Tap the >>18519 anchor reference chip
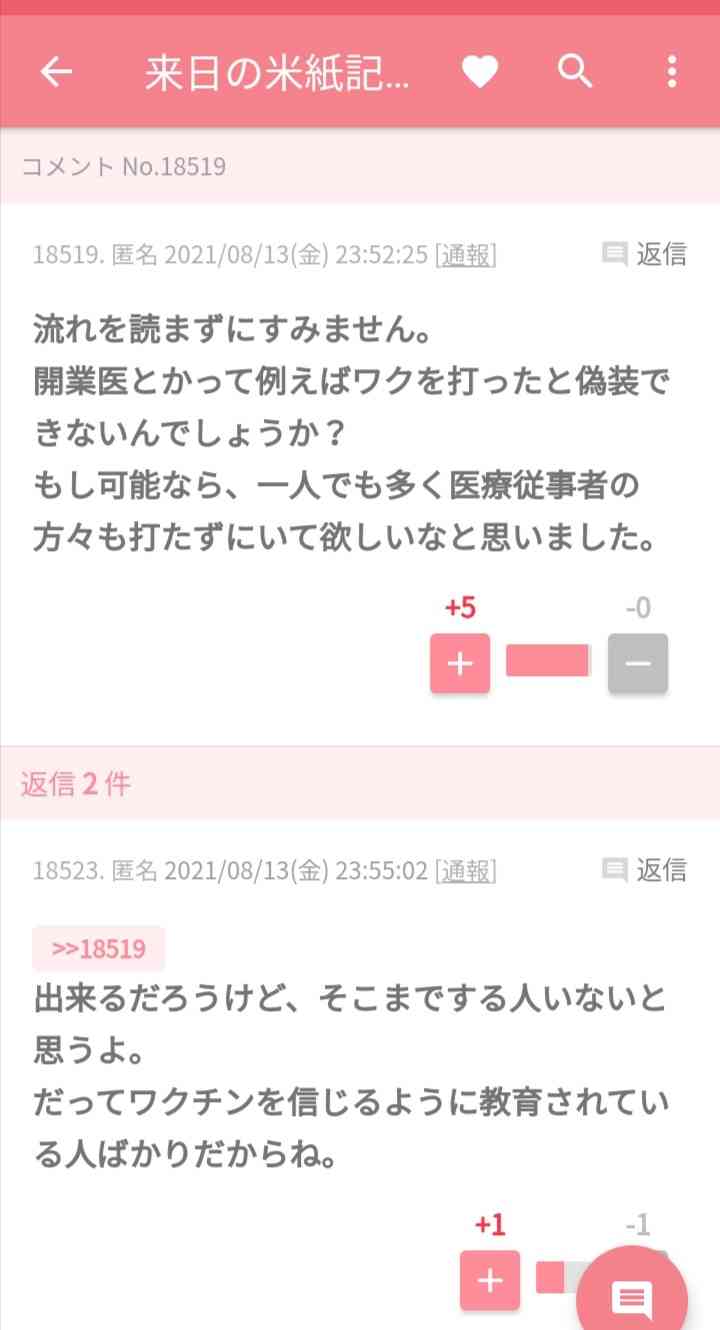Image resolution: width=720 pixels, height=1330 pixels. 99,948
